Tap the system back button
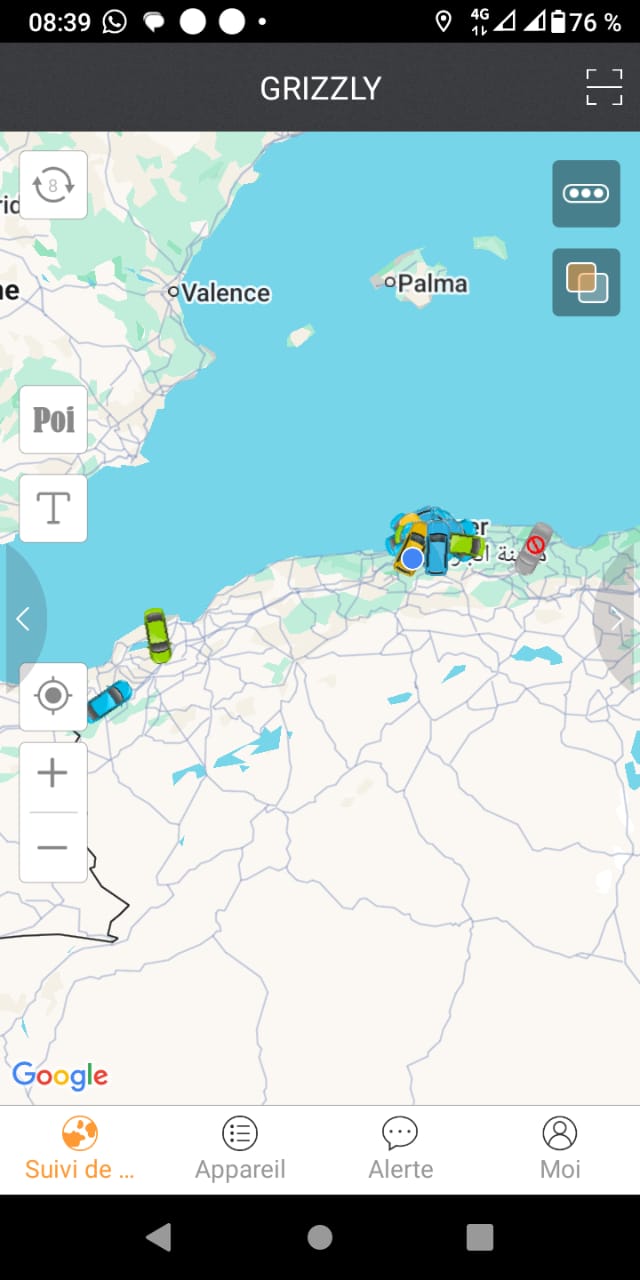The height and width of the screenshot is (1280, 640). 159,1237
